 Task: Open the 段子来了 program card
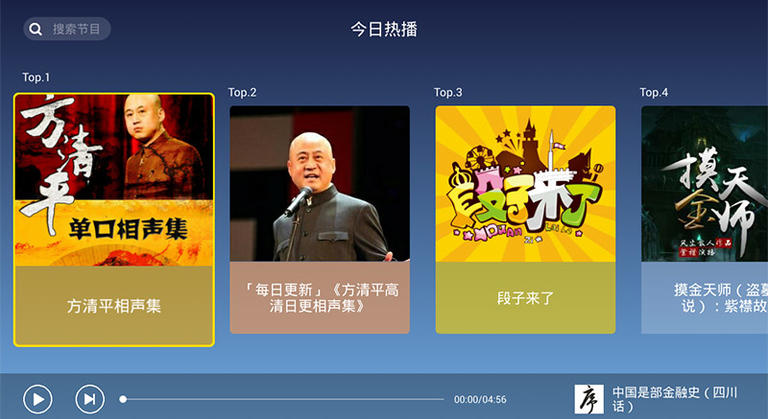click(x=525, y=220)
